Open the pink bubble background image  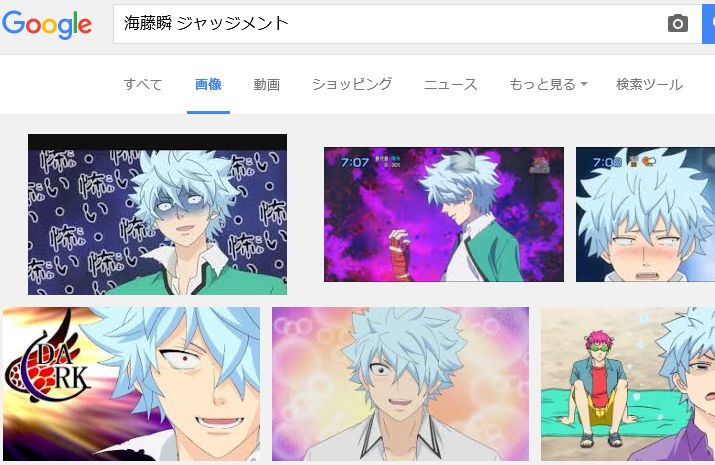click(400, 384)
